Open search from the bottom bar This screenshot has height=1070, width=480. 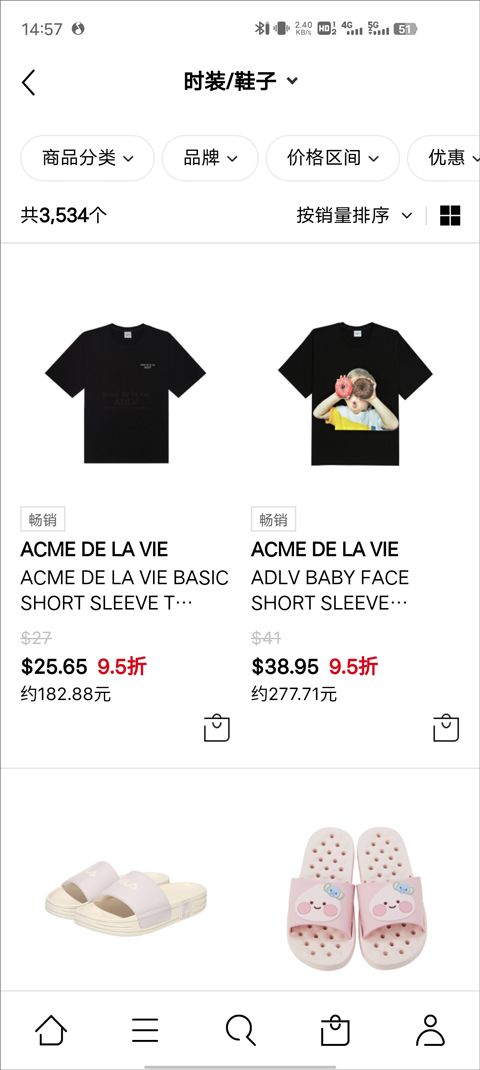[240, 1030]
